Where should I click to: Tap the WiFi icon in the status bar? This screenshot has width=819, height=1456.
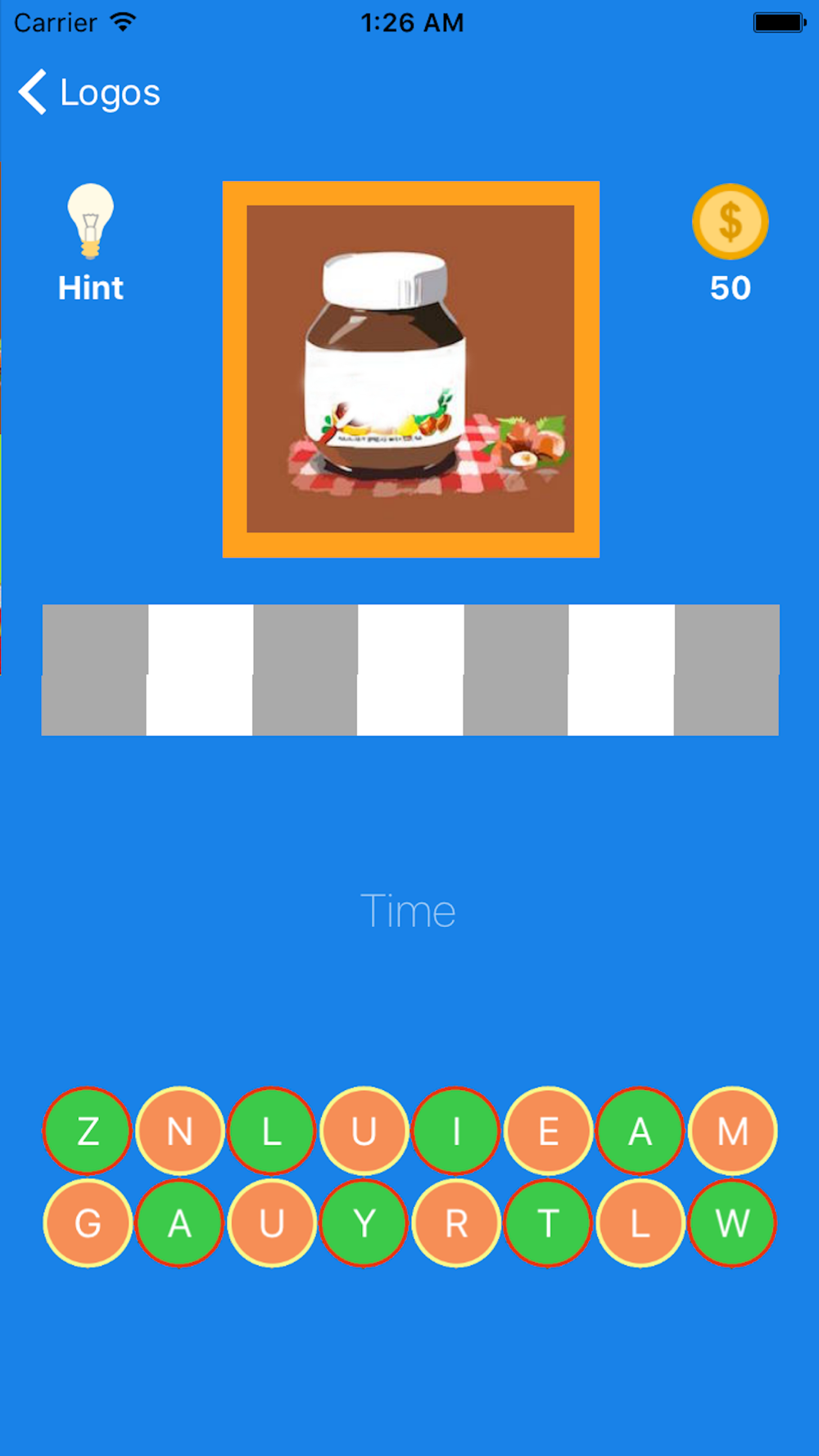(x=123, y=22)
